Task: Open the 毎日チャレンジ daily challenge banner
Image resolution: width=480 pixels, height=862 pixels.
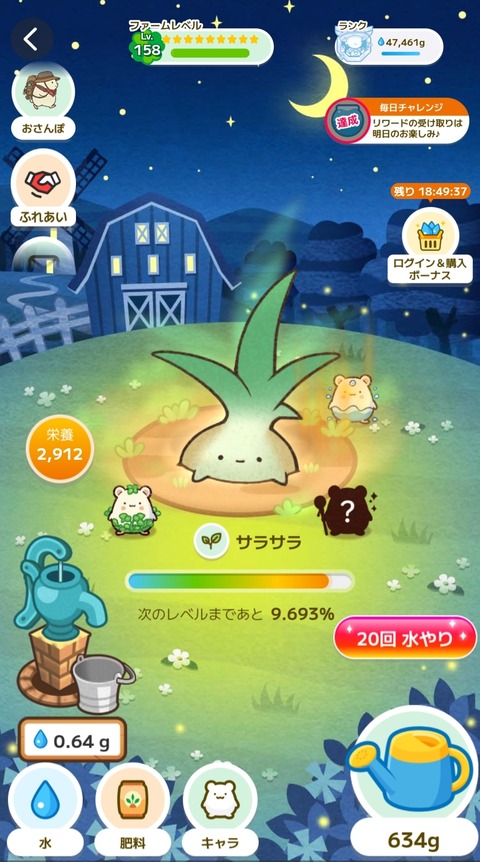Action: click(x=397, y=120)
